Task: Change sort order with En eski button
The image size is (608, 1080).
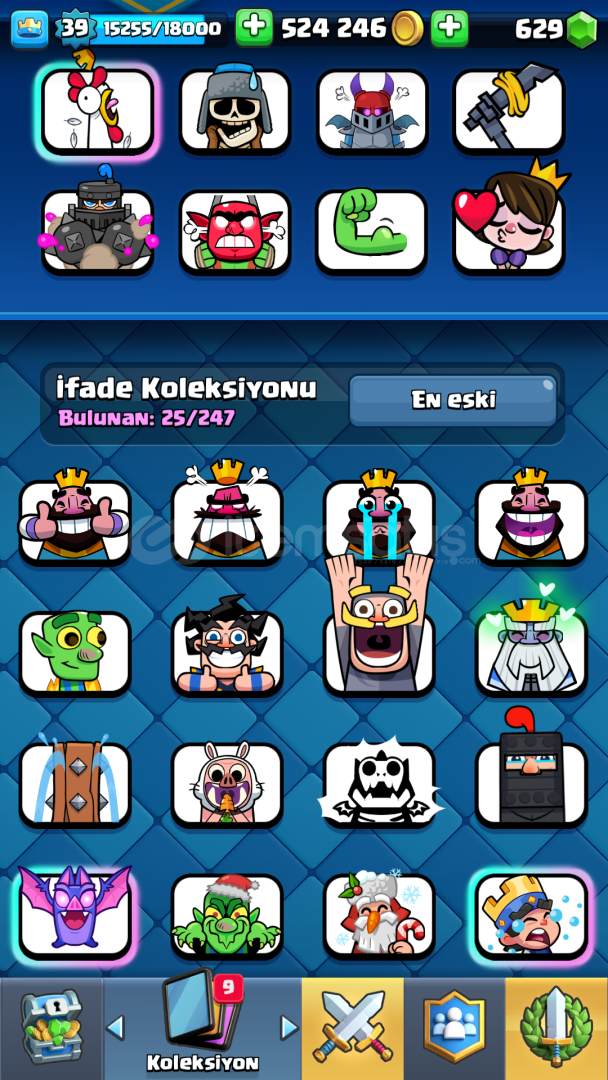Action: 453,400
